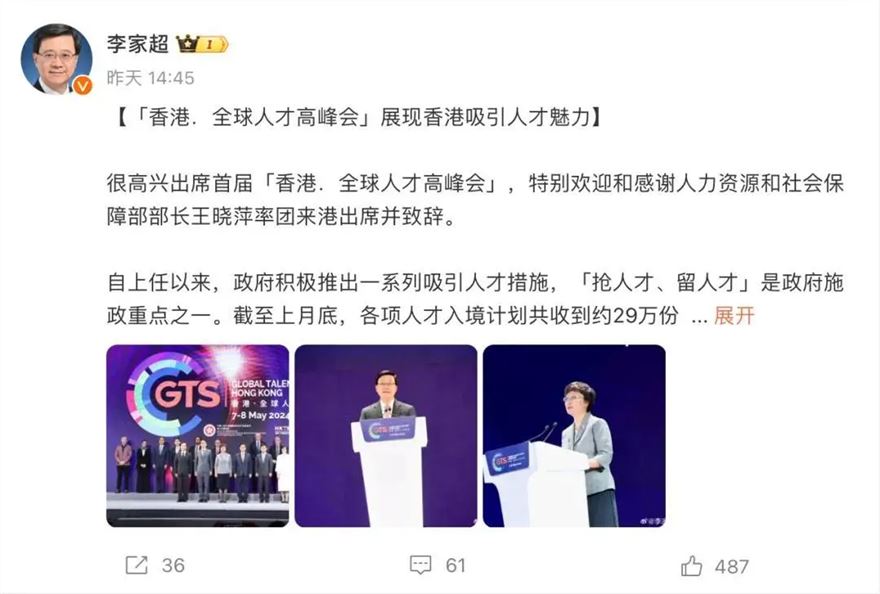Expand the full post via 展开
Viewport: 880px width, 594px height.
point(734,316)
